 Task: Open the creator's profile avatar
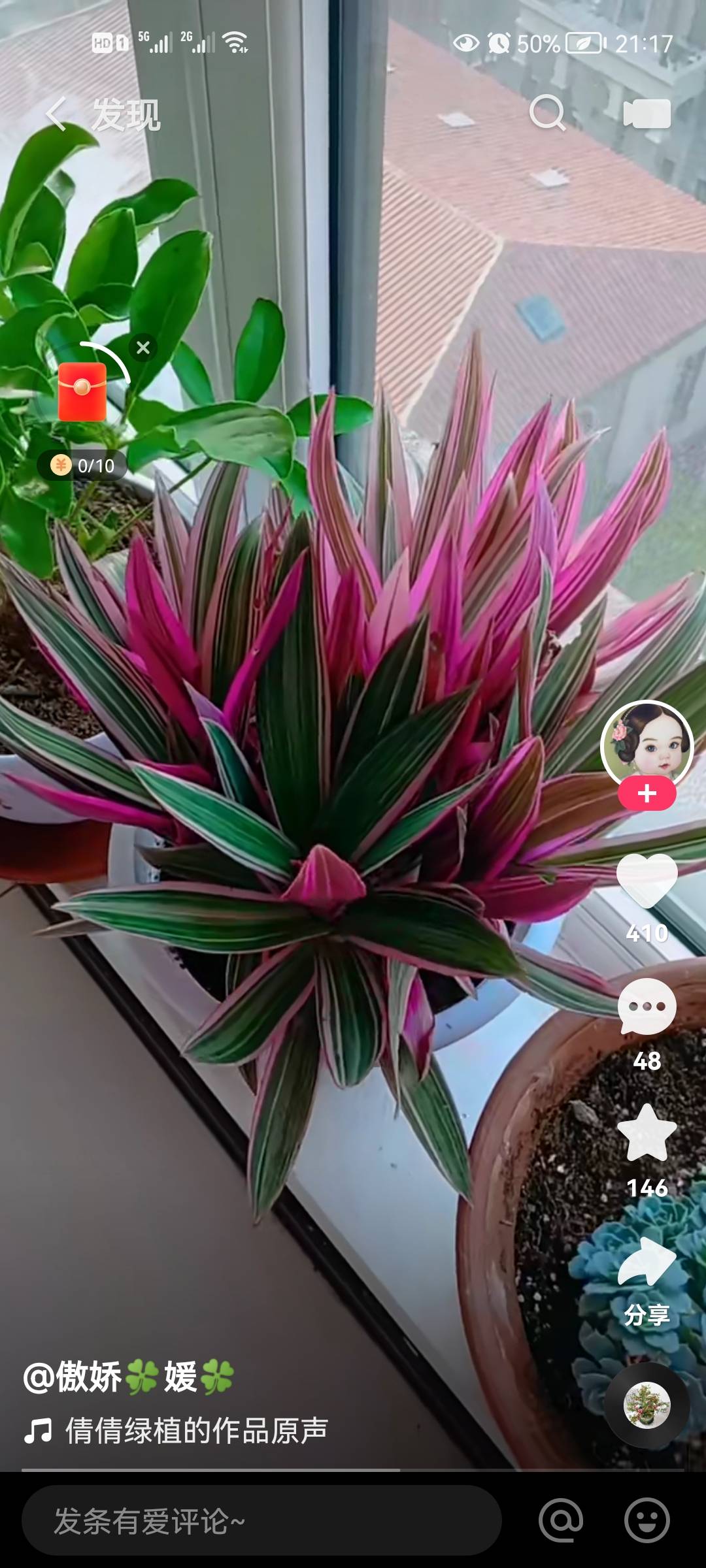click(647, 745)
